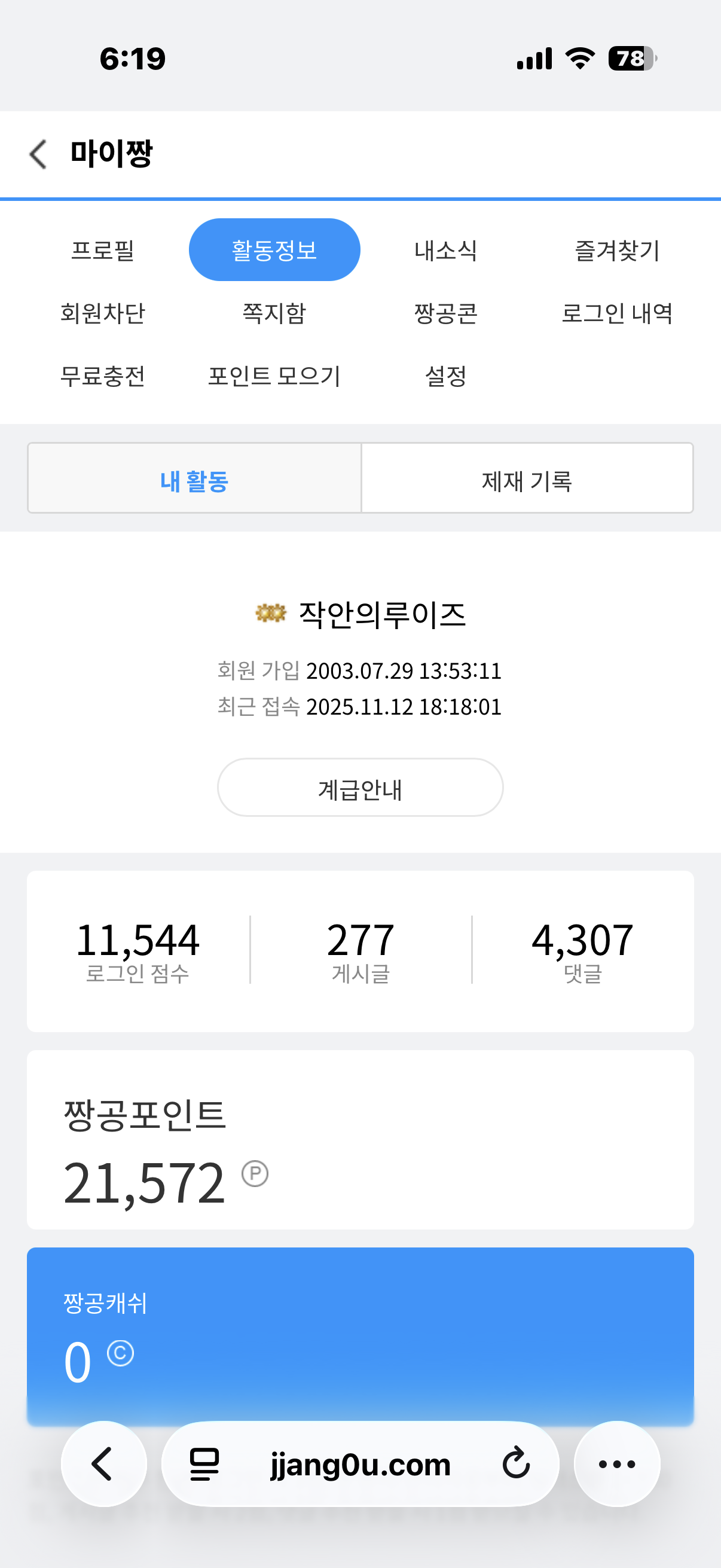Switch to the 제재 기록 segment
The height and width of the screenshot is (1568, 721).
pyautogui.click(x=527, y=480)
